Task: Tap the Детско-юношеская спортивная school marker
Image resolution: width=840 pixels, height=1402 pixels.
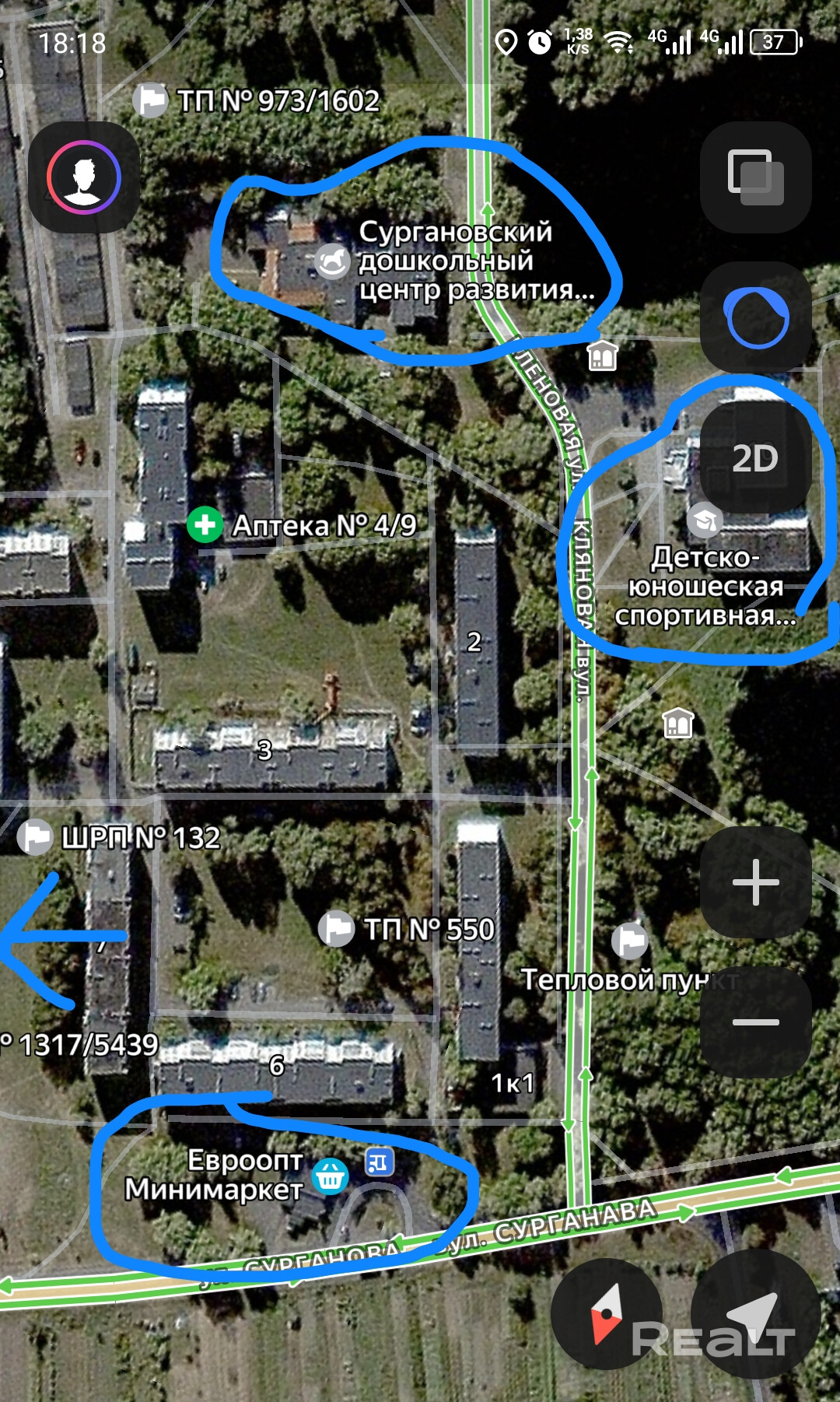Action: click(x=705, y=520)
